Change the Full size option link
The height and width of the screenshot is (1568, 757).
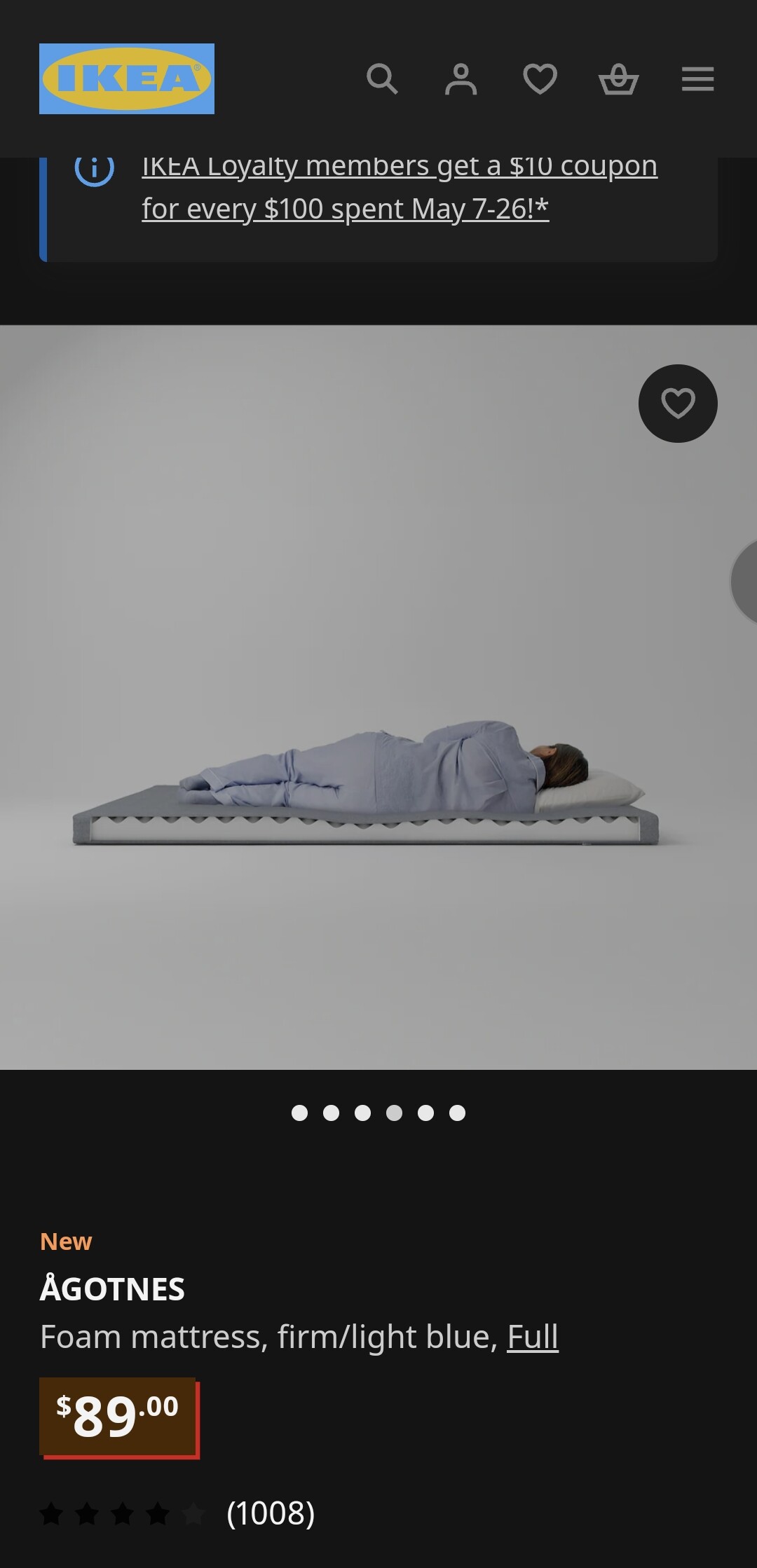pos(532,1337)
